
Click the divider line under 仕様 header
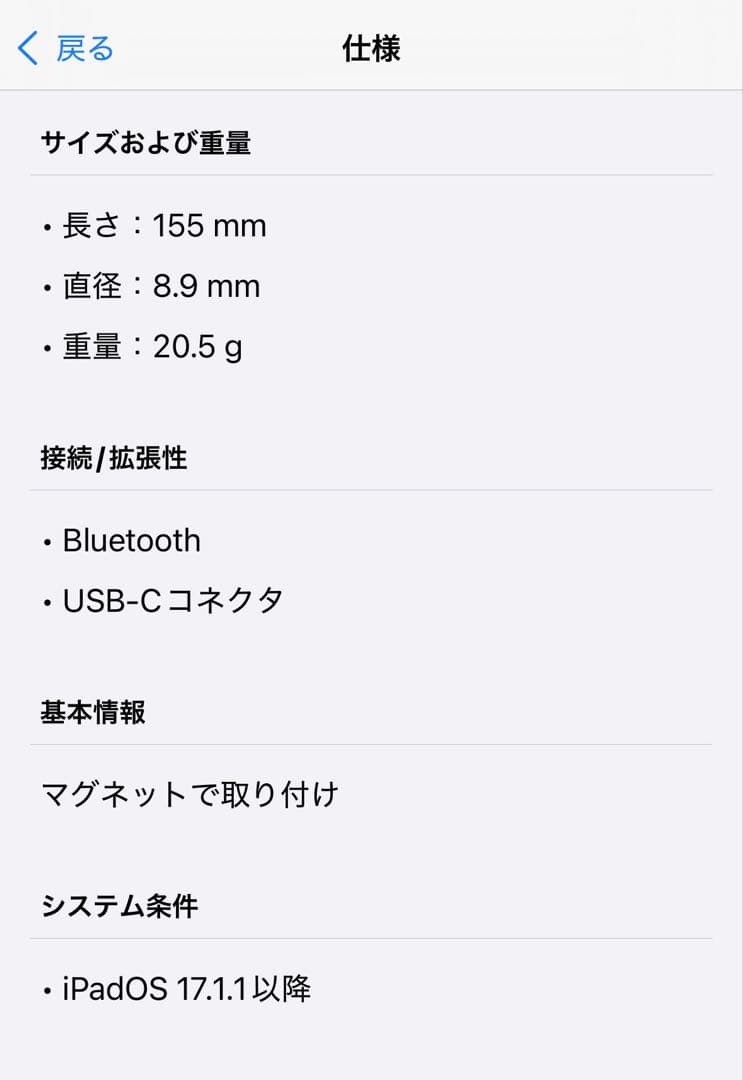point(371,89)
